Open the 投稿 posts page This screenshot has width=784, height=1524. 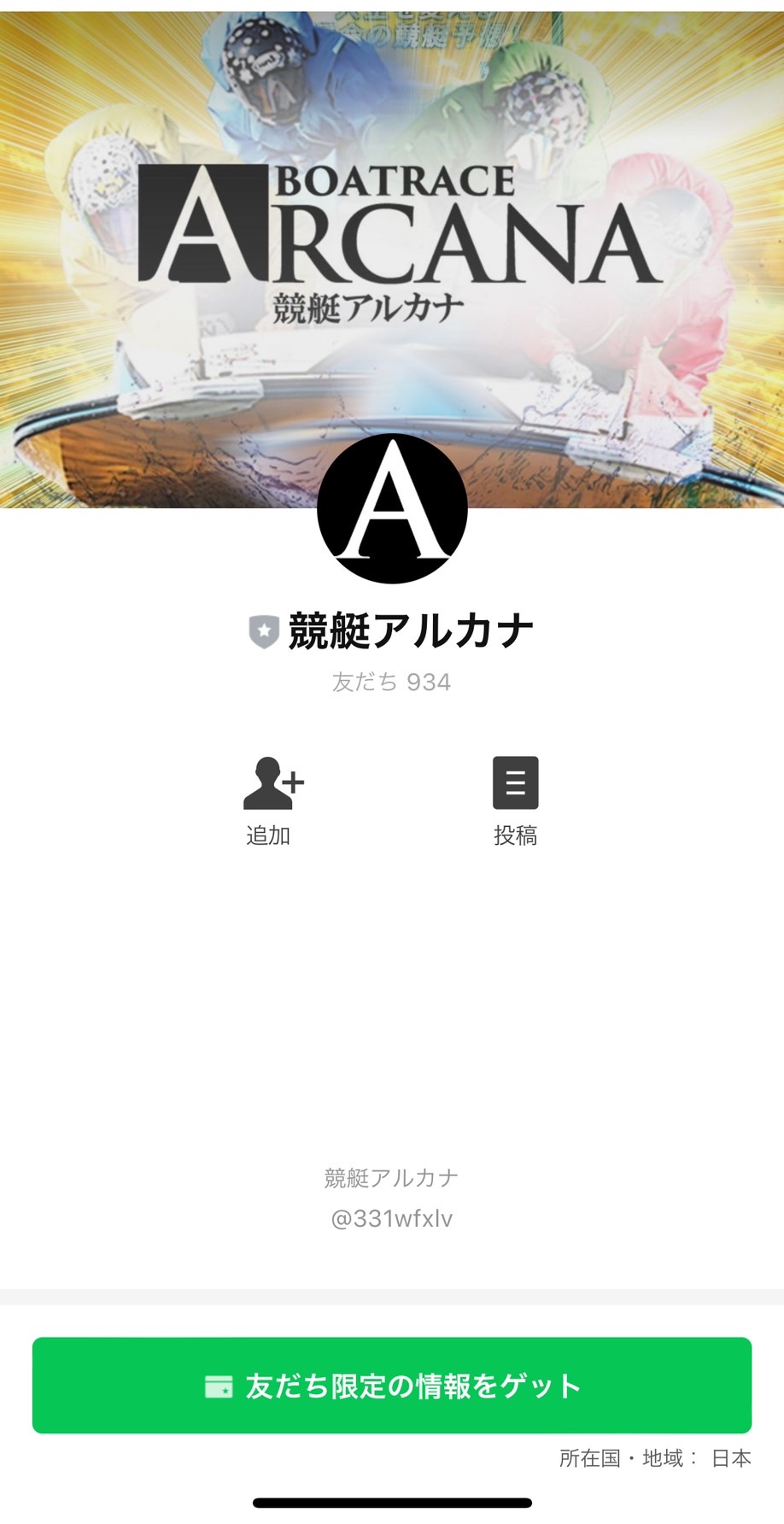pos(515,798)
